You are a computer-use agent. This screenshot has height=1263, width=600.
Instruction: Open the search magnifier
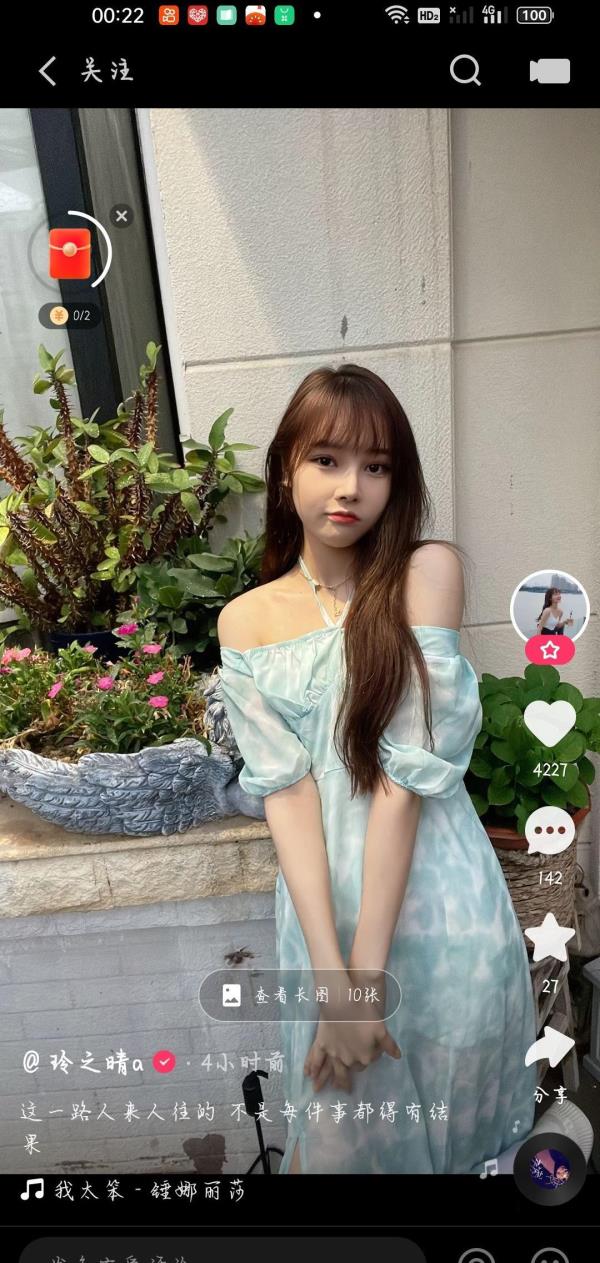click(465, 70)
